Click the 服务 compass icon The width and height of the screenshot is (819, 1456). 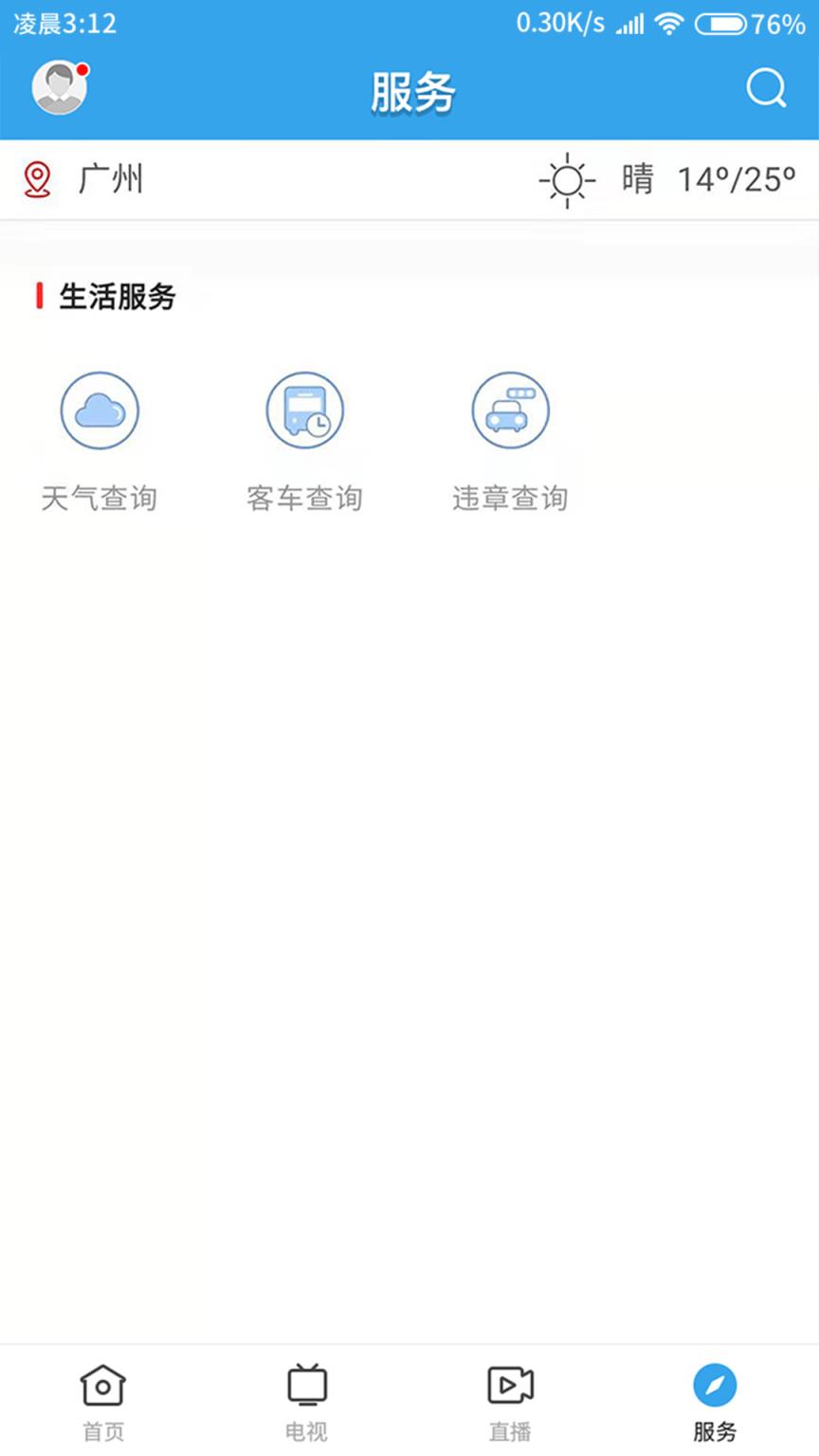[x=716, y=1386]
